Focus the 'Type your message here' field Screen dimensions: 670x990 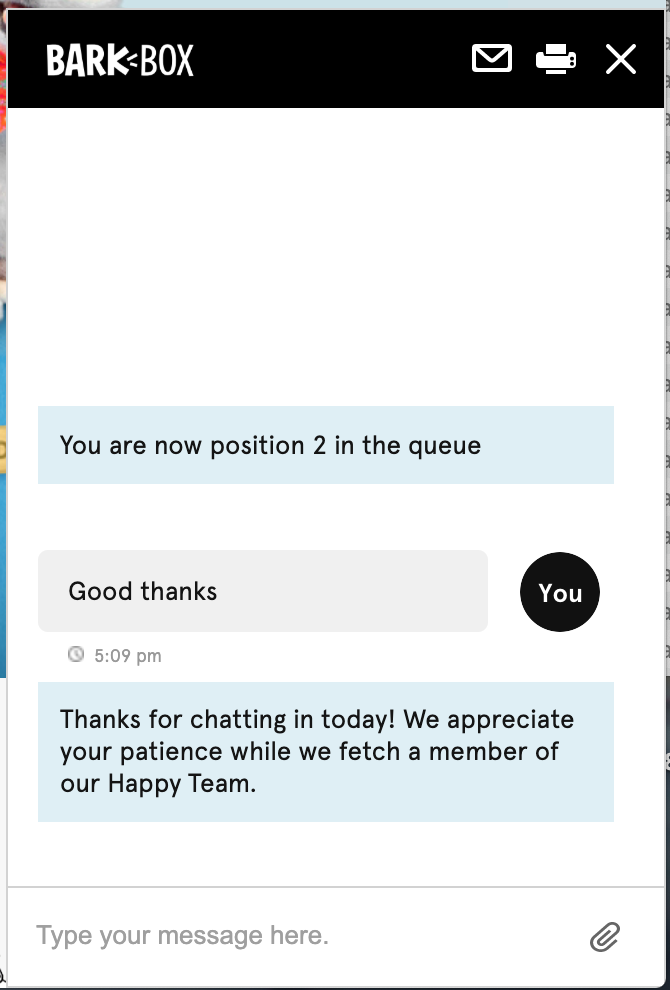[x=300, y=936]
